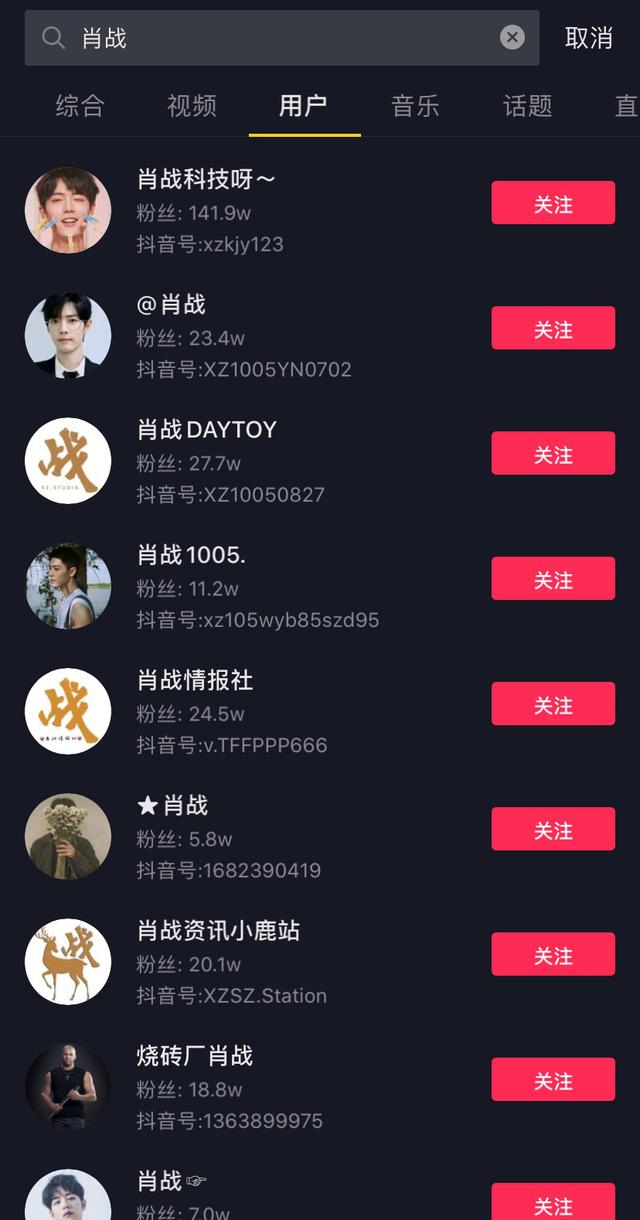
Task: Follow the user 肖战科技呀～
Action: (553, 204)
